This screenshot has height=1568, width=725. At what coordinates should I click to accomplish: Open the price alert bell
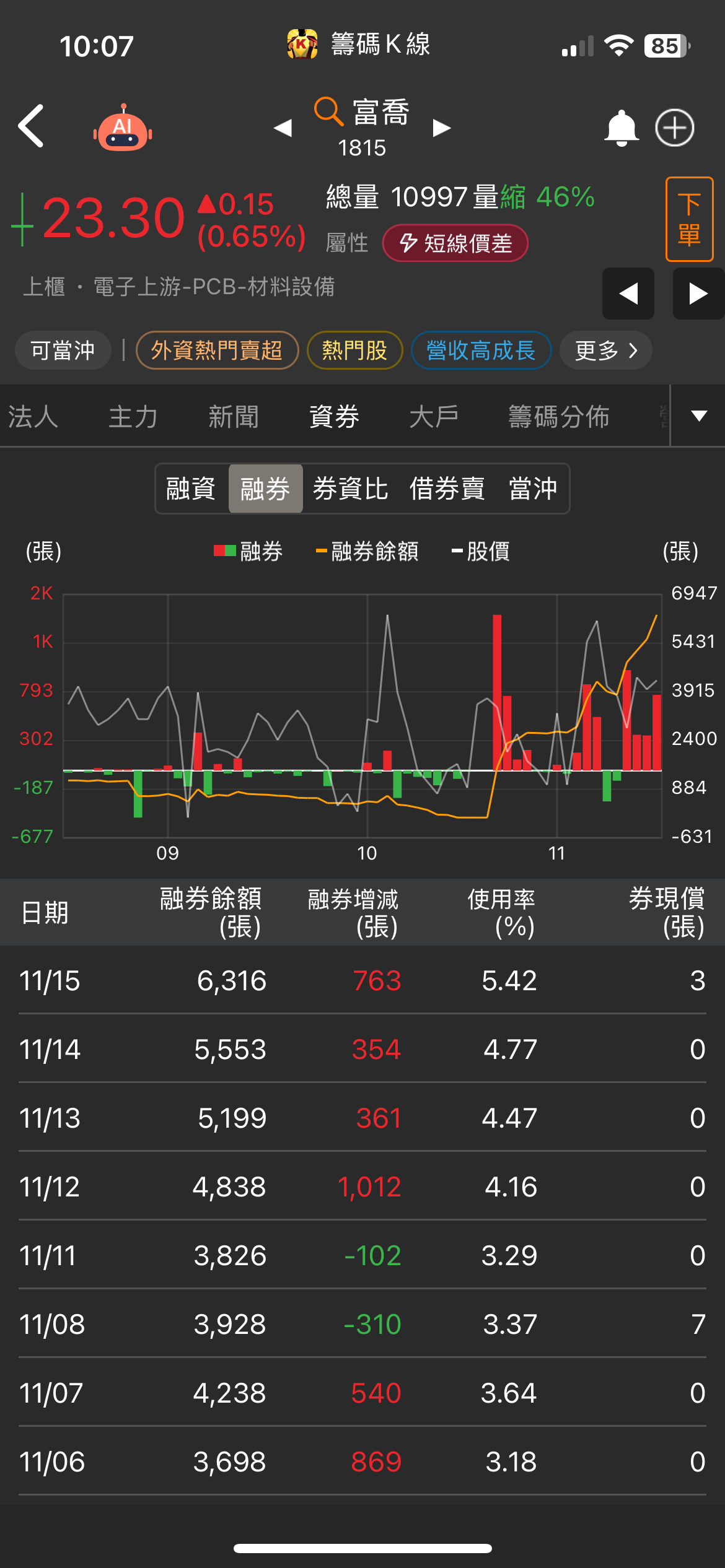[x=621, y=128]
